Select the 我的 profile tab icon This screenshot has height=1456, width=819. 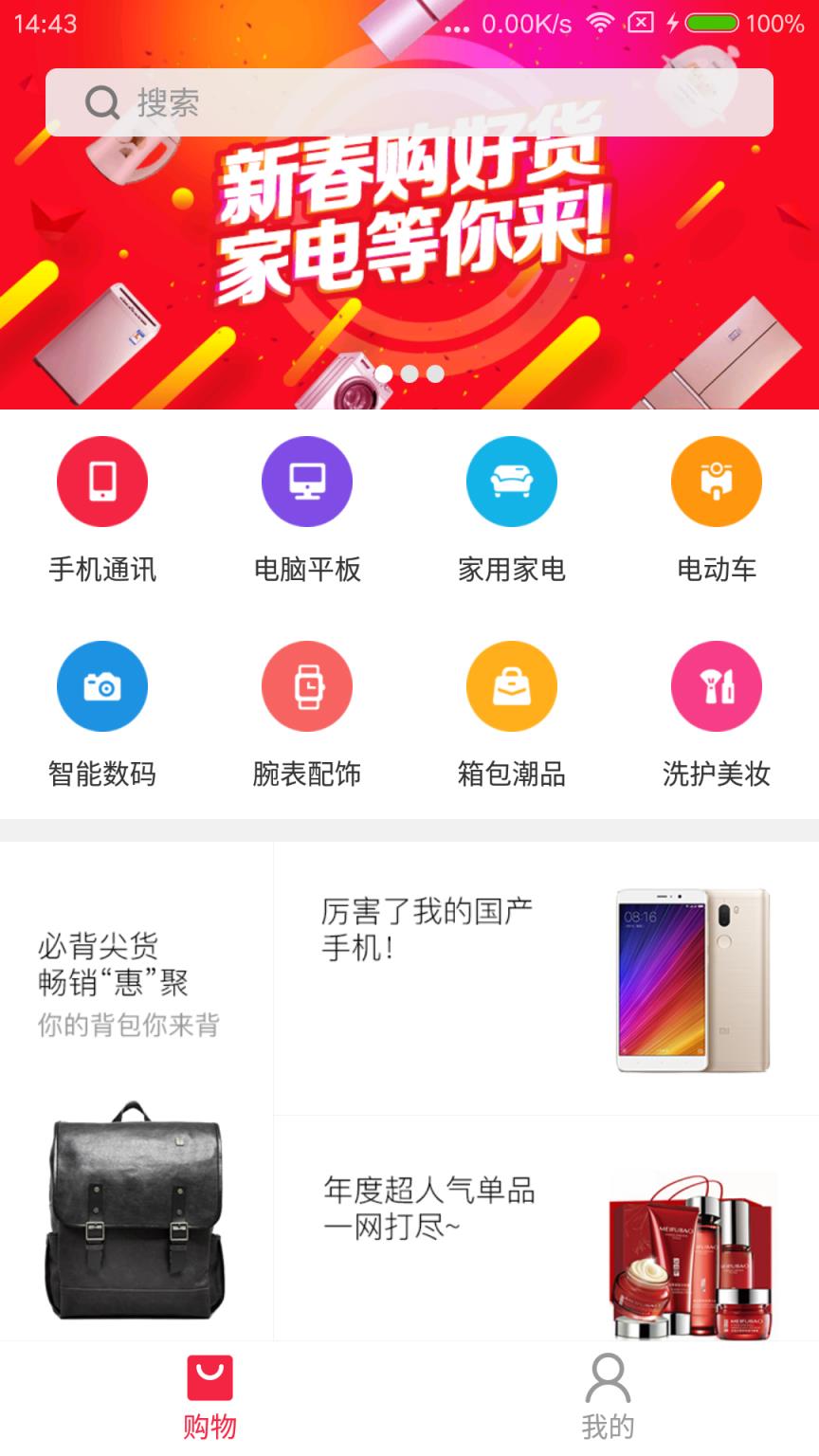coord(608,1376)
